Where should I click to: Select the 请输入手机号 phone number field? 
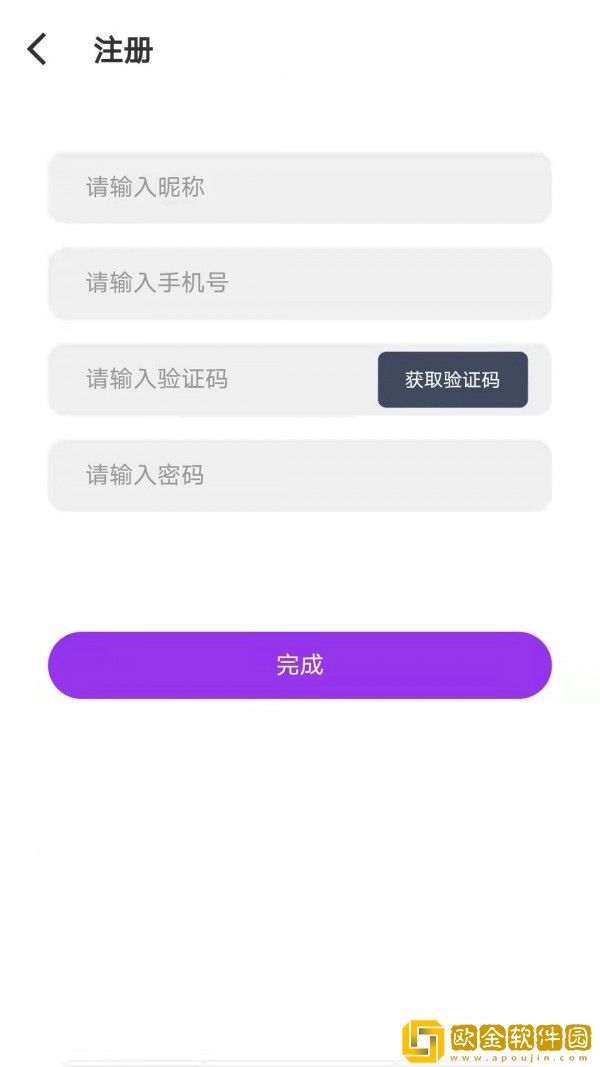(299, 283)
